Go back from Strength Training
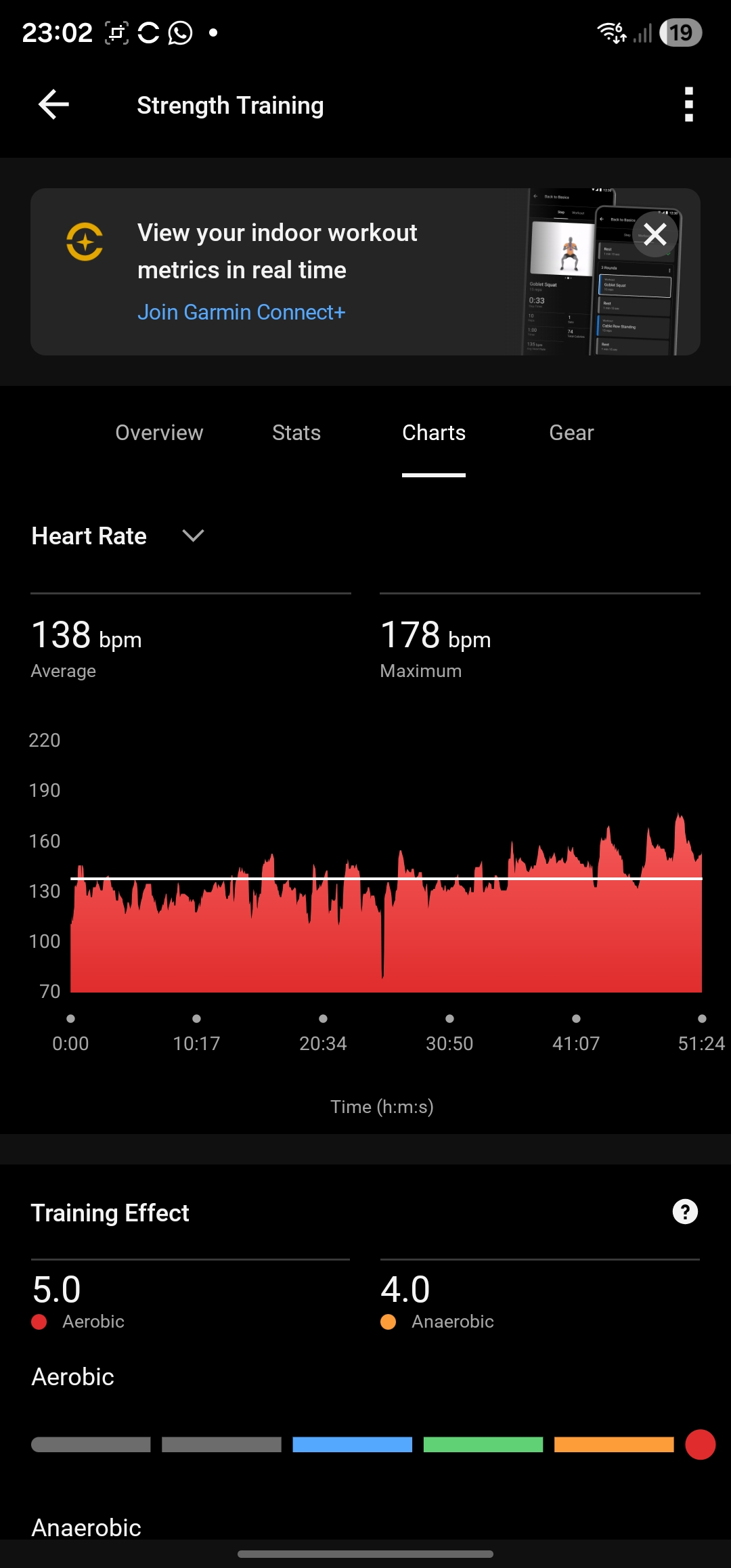 53,105
